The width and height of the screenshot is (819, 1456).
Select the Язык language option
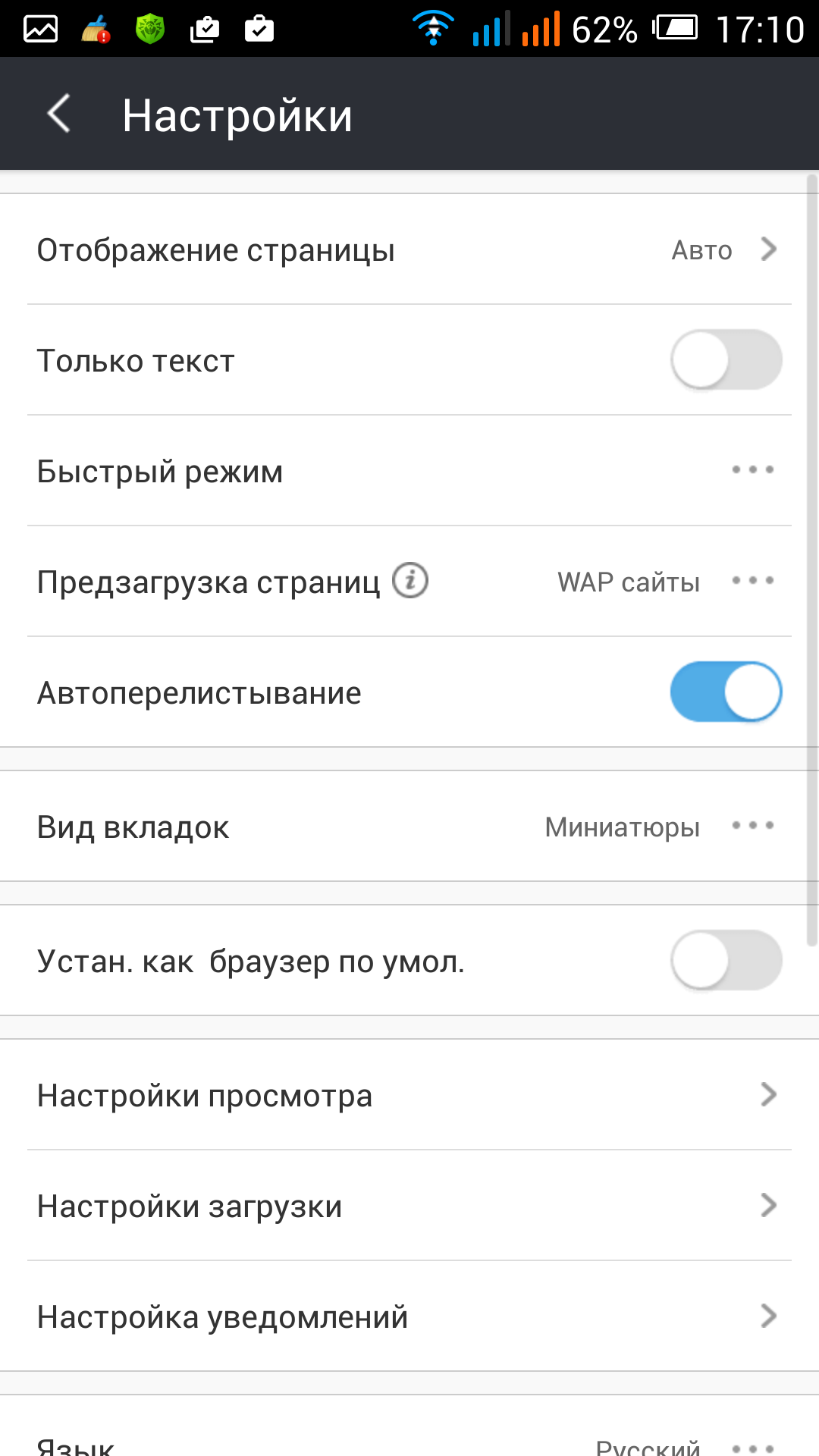click(409, 1441)
